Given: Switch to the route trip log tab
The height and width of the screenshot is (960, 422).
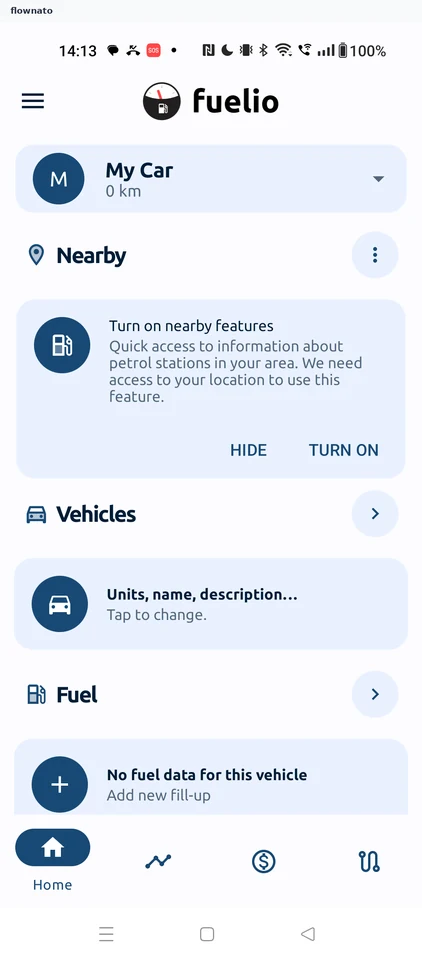Looking at the screenshot, I should 369,861.
